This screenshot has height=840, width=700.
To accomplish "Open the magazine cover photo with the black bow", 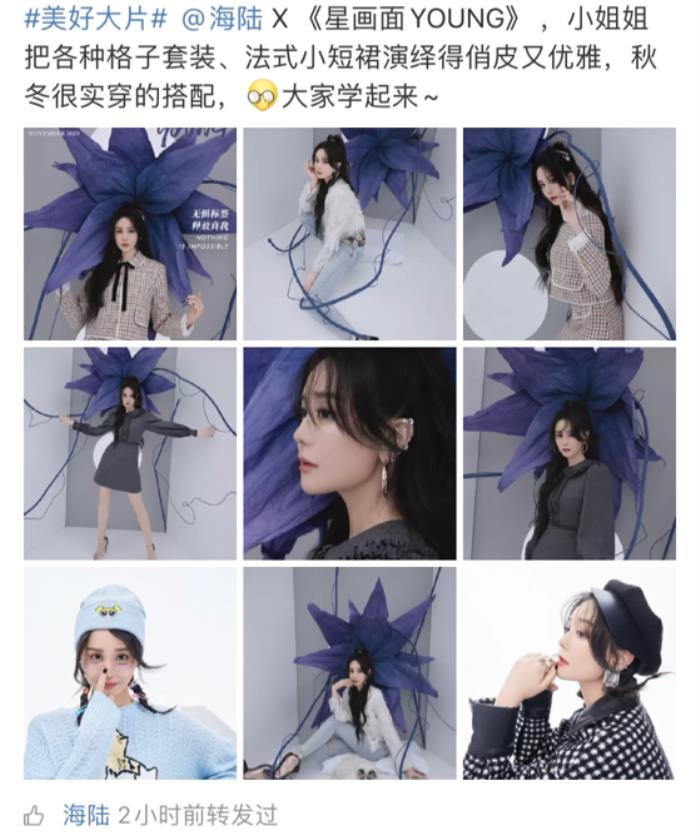I will (130, 234).
